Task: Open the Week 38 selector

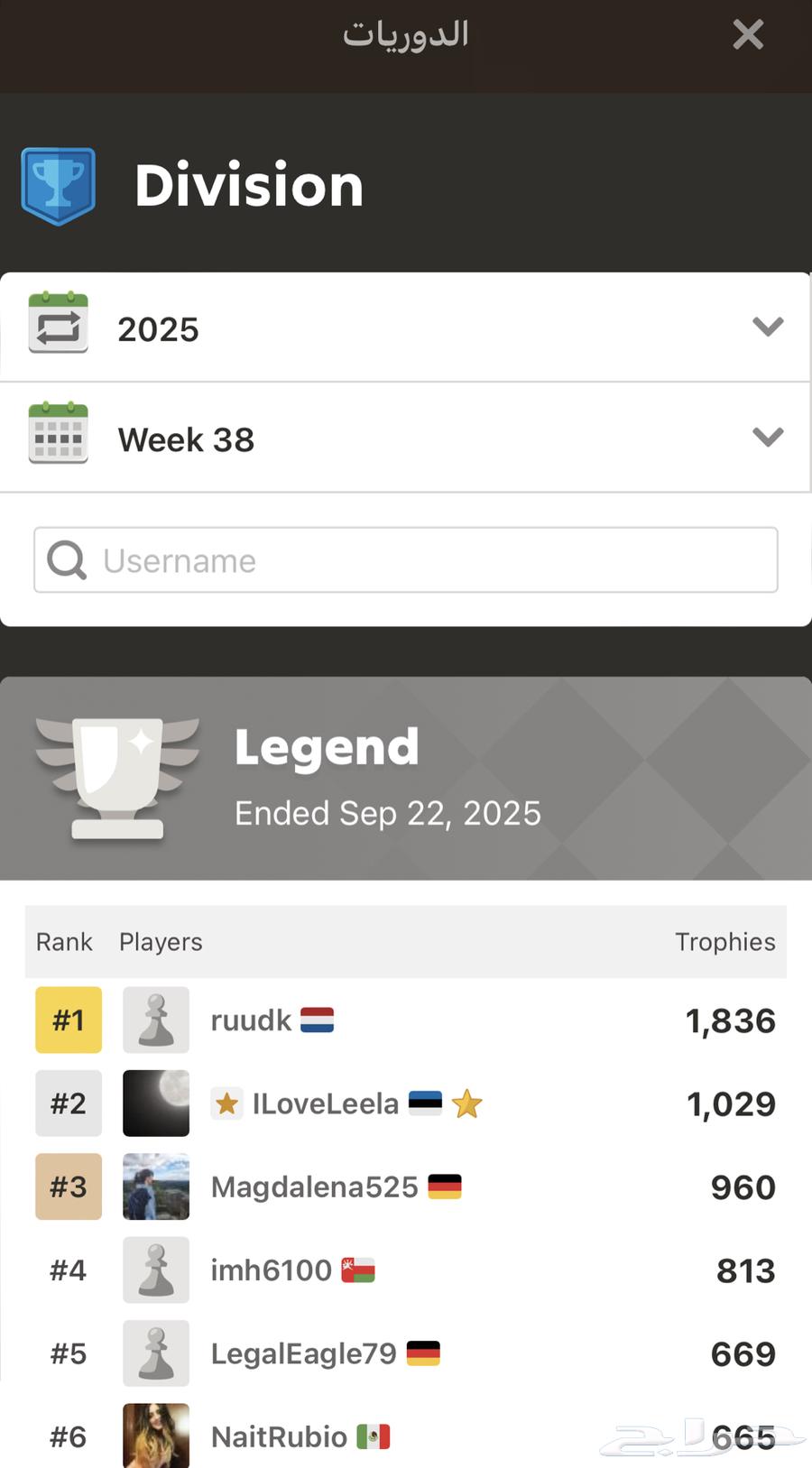Action: 768,437
